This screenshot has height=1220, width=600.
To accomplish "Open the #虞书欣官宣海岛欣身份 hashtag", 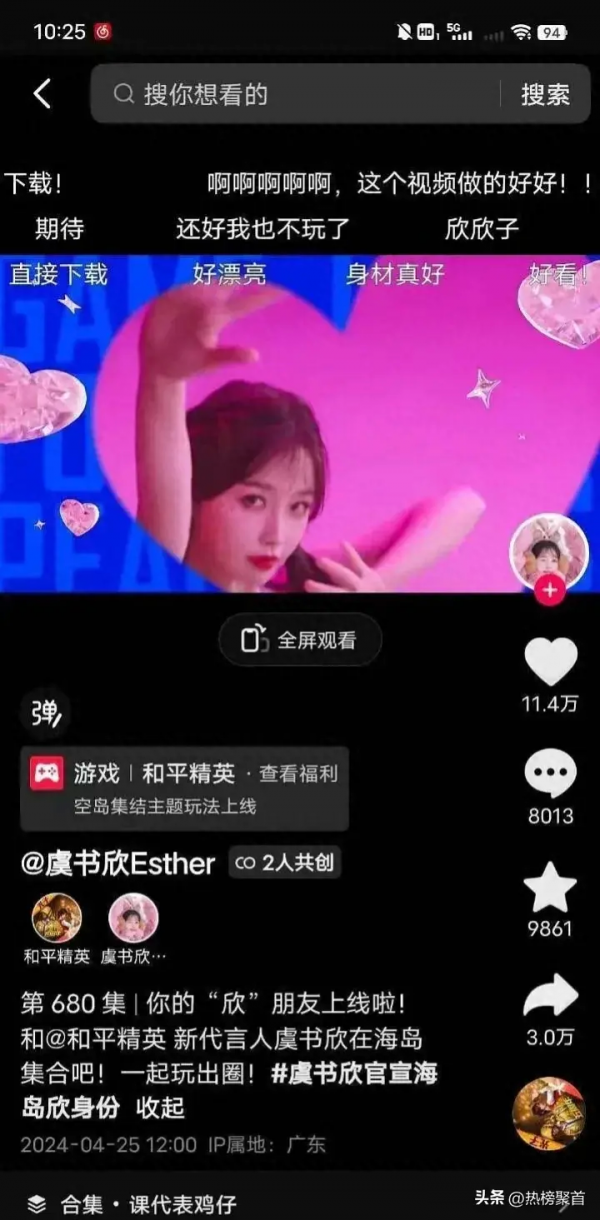I will (355, 1075).
